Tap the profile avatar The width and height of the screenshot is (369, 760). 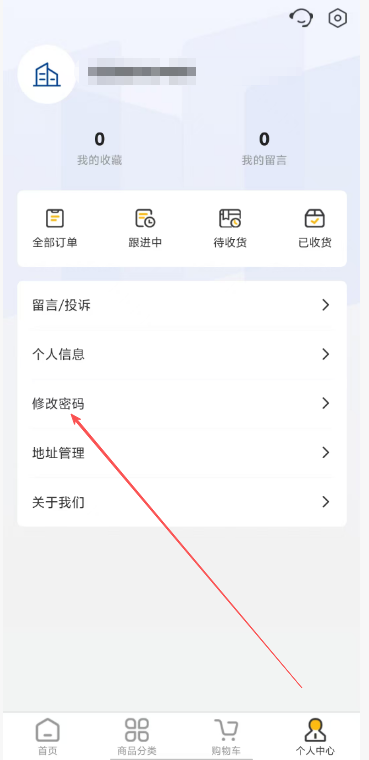click(47, 74)
